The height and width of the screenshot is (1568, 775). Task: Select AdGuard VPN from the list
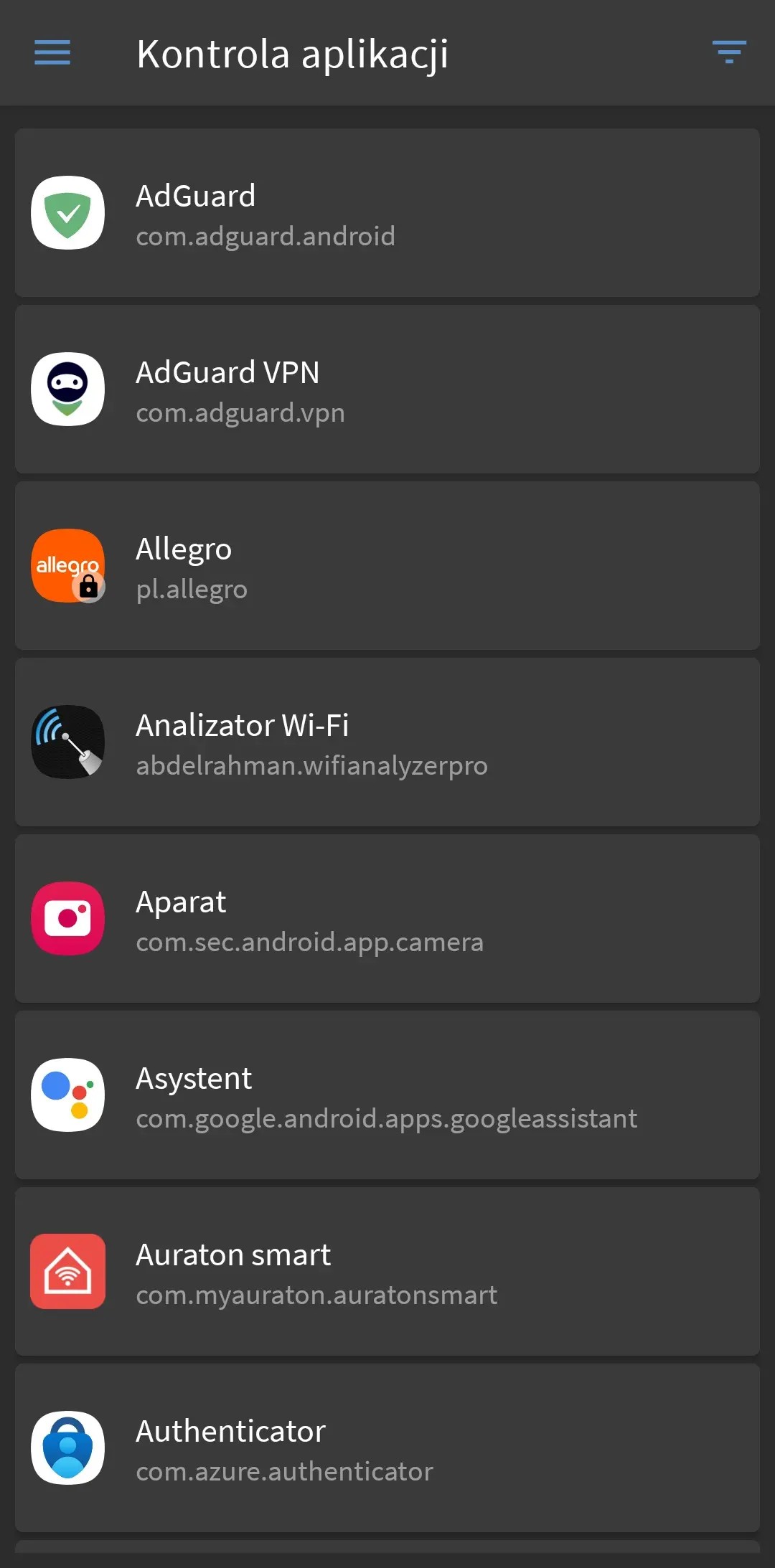click(x=387, y=389)
